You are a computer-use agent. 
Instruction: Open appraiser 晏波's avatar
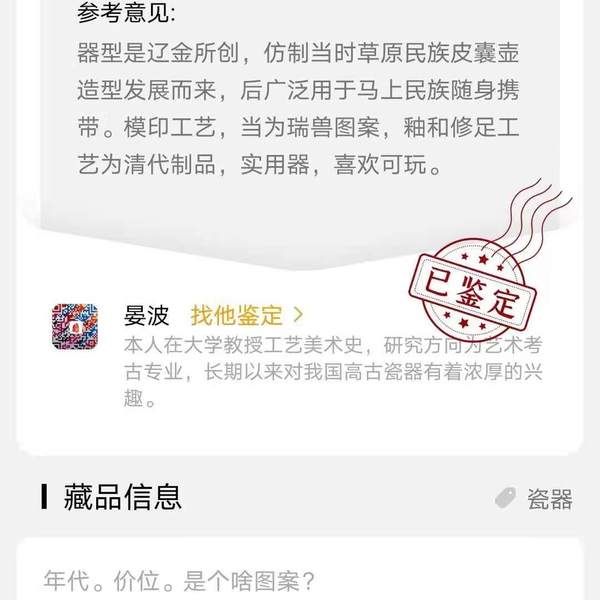click(74, 326)
